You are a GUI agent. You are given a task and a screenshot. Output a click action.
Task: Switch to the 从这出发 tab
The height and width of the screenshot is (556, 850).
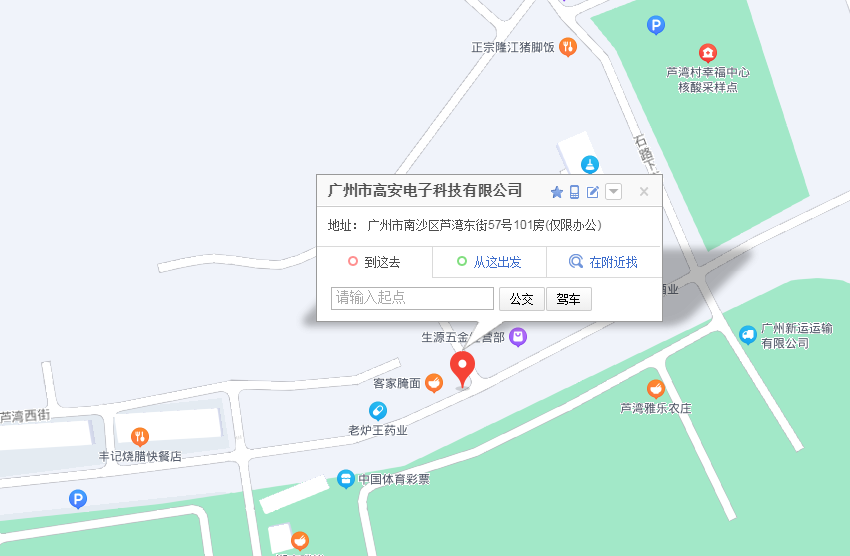pyautogui.click(x=489, y=262)
